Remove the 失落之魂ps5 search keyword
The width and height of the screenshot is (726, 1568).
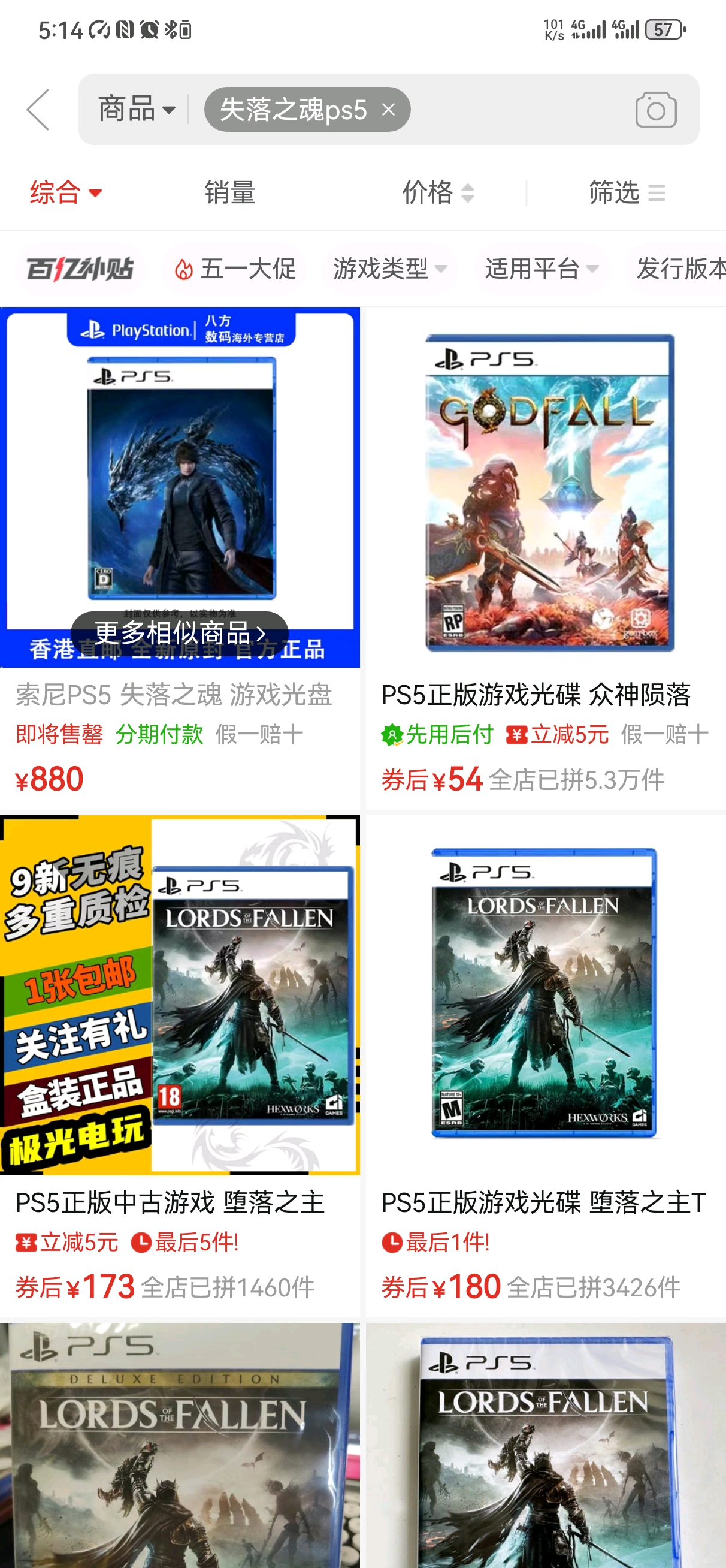(x=388, y=110)
